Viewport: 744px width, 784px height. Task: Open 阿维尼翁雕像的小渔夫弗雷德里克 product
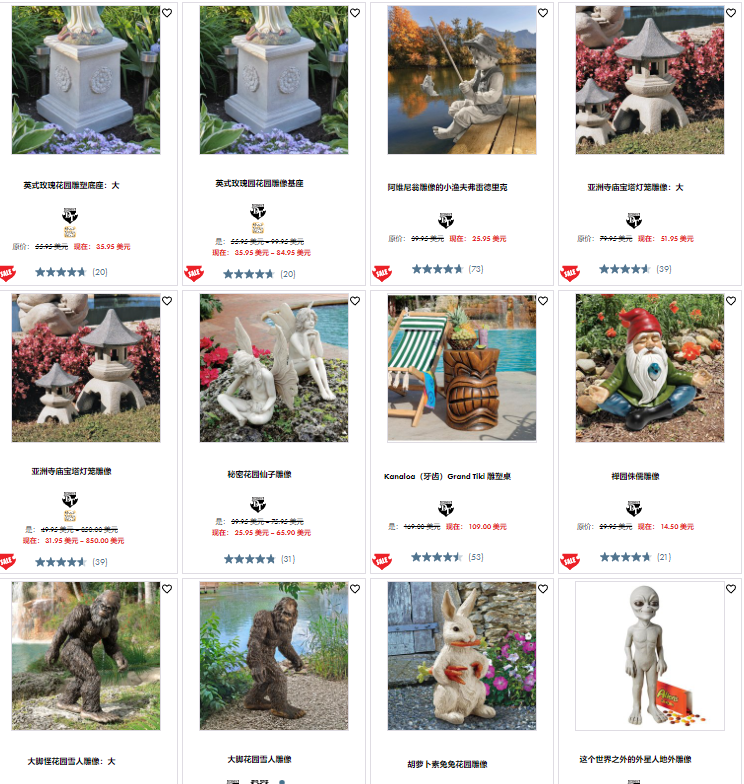[461, 80]
